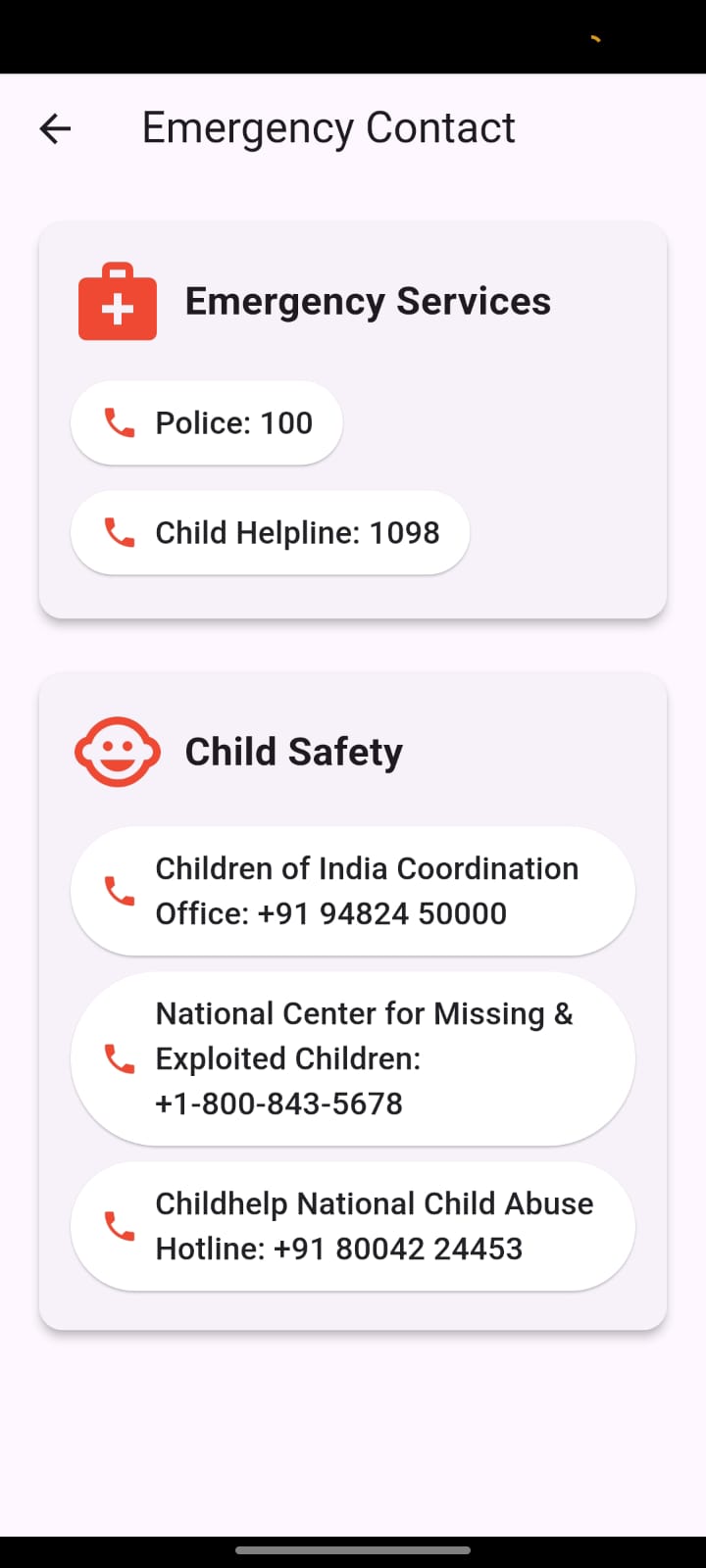Tap the bottom navigation handle bar
706x1568 pixels.
pyautogui.click(x=353, y=1551)
